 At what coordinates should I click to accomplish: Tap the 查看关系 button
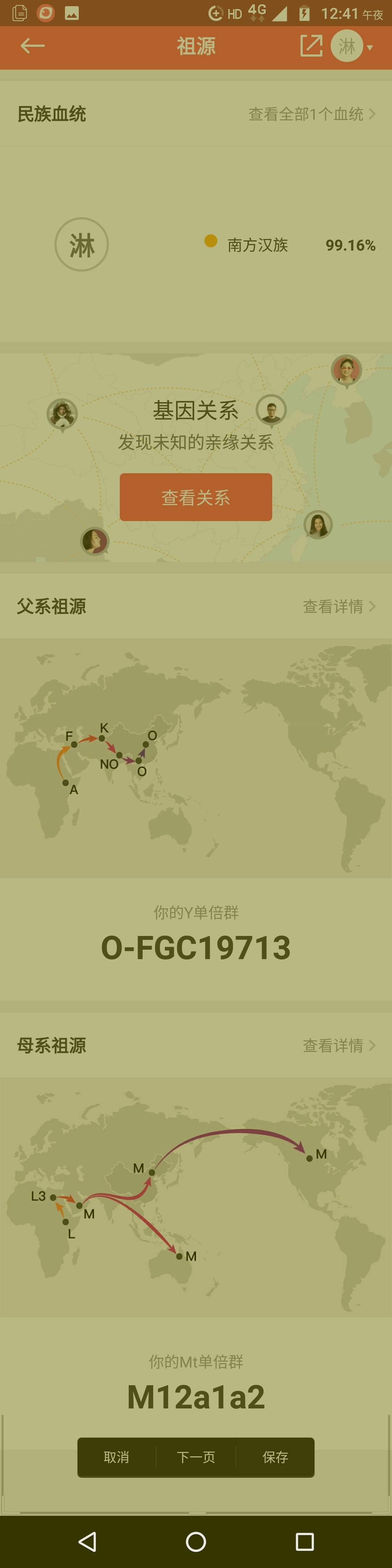point(196,497)
